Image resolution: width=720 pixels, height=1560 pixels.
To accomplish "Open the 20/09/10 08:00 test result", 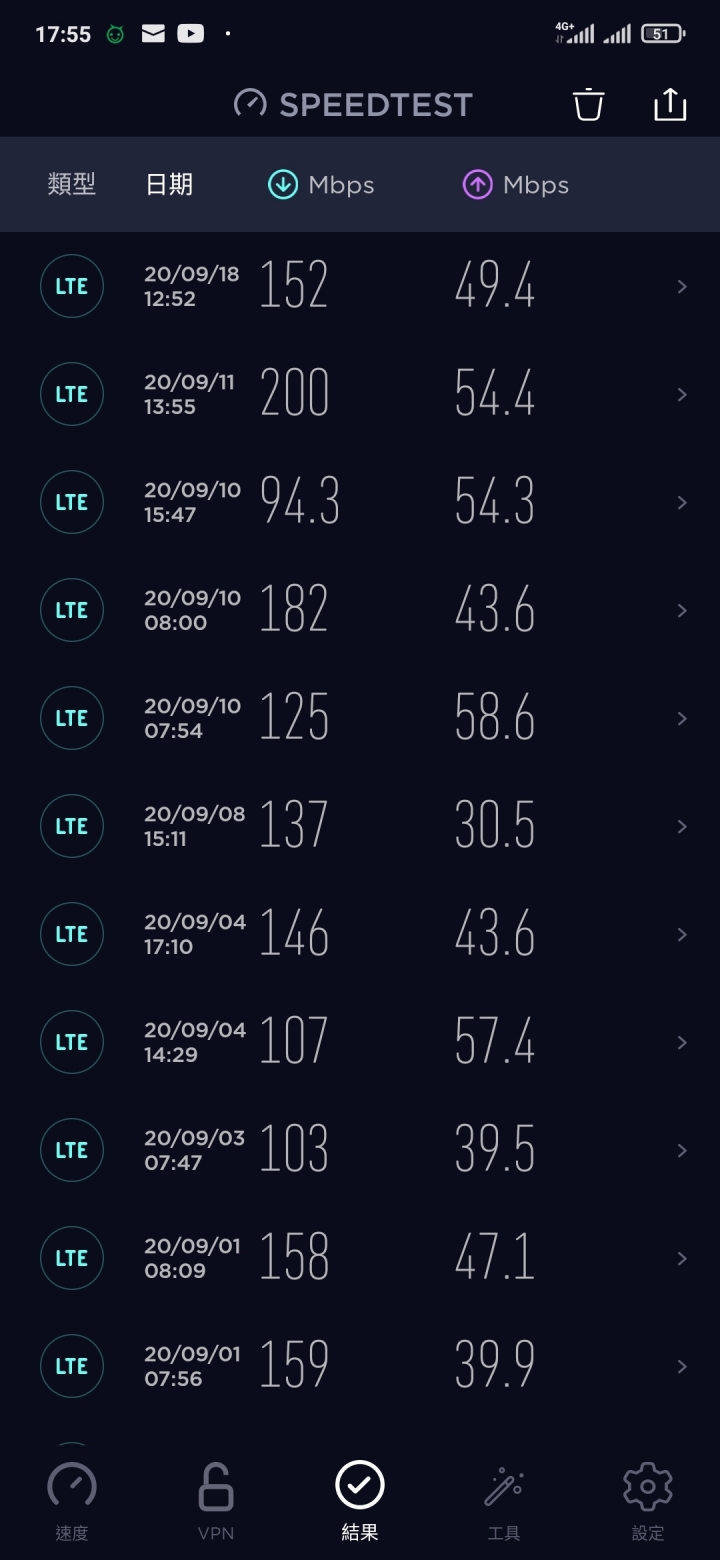I will click(360, 610).
